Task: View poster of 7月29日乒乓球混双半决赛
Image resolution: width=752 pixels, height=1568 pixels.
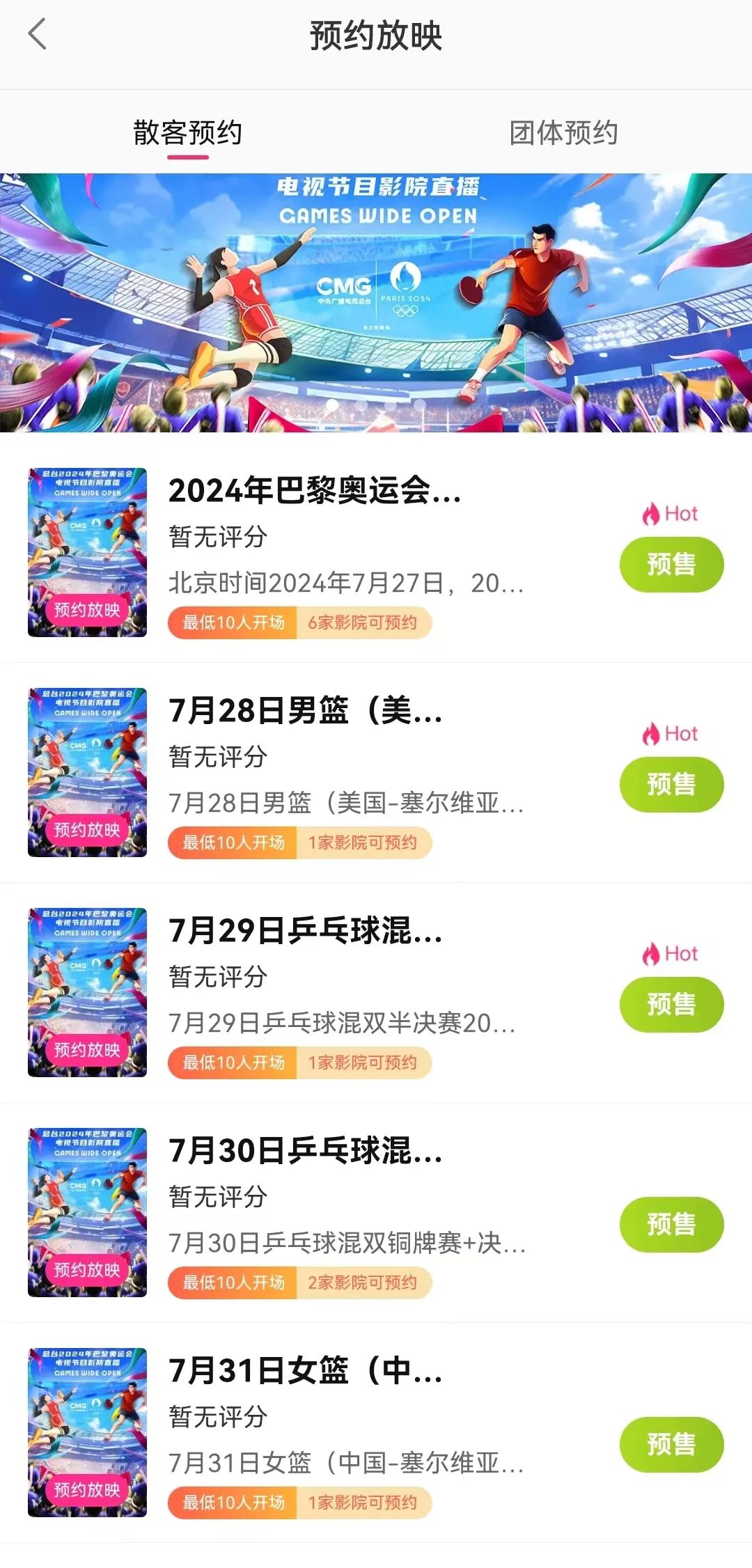Action: click(87, 992)
